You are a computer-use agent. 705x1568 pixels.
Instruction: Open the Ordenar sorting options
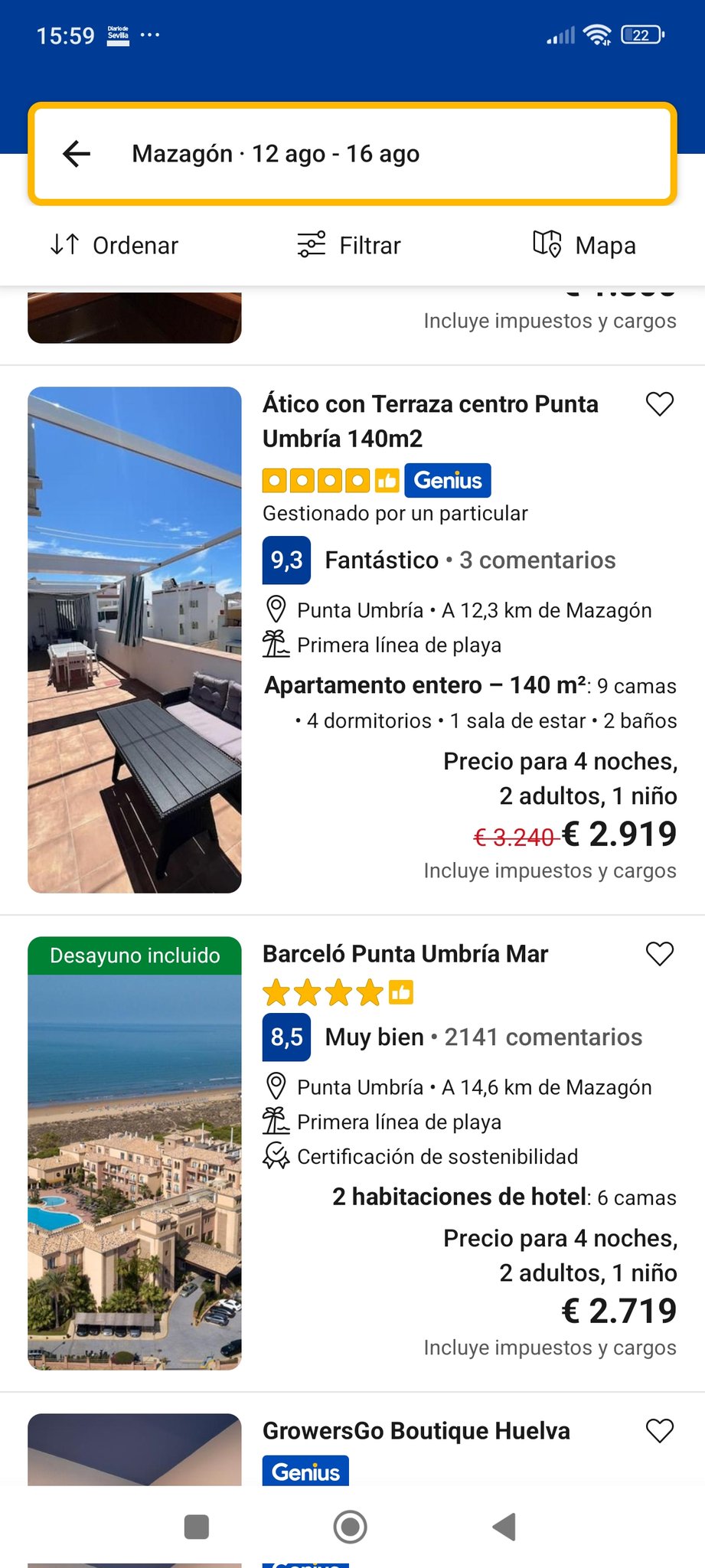pyautogui.click(x=114, y=245)
